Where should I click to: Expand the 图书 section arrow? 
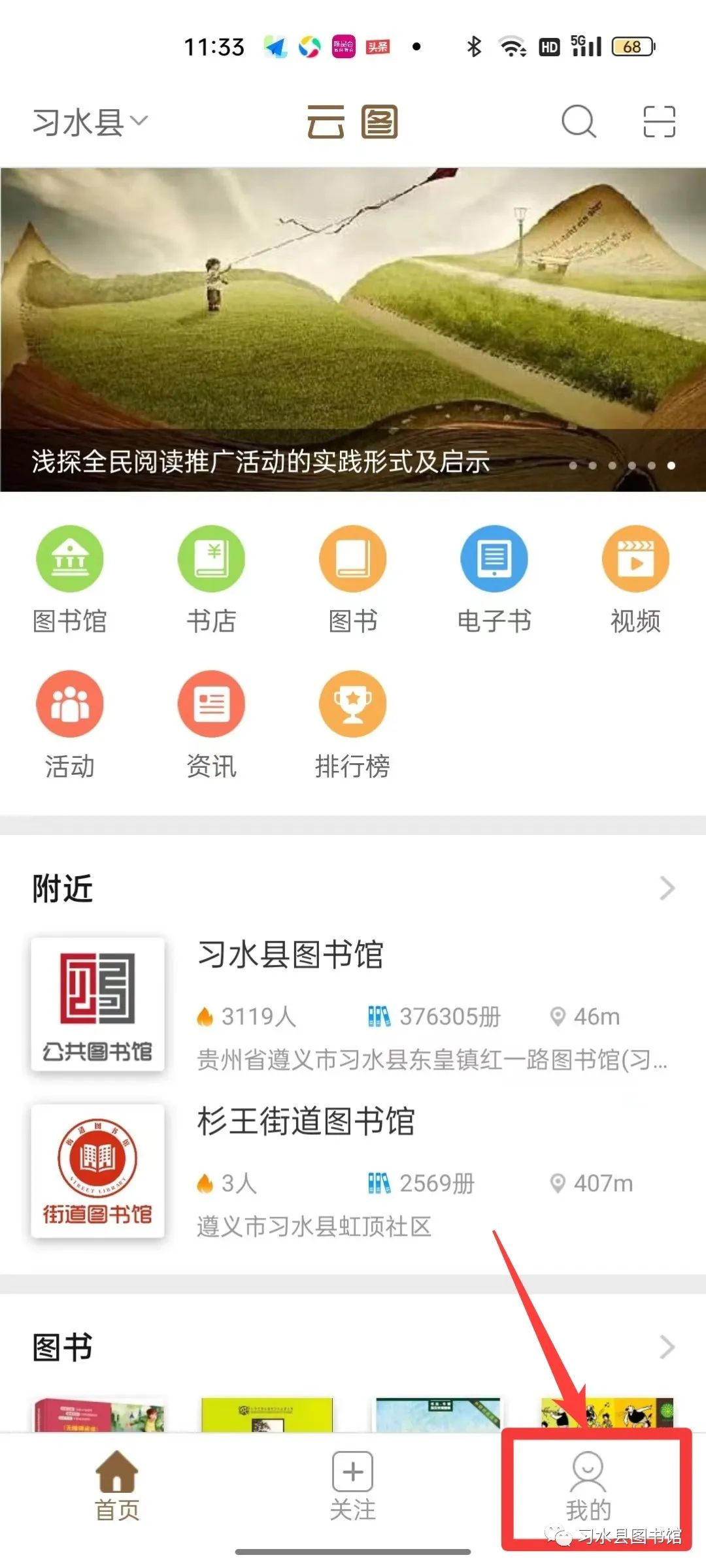pos(666,1346)
